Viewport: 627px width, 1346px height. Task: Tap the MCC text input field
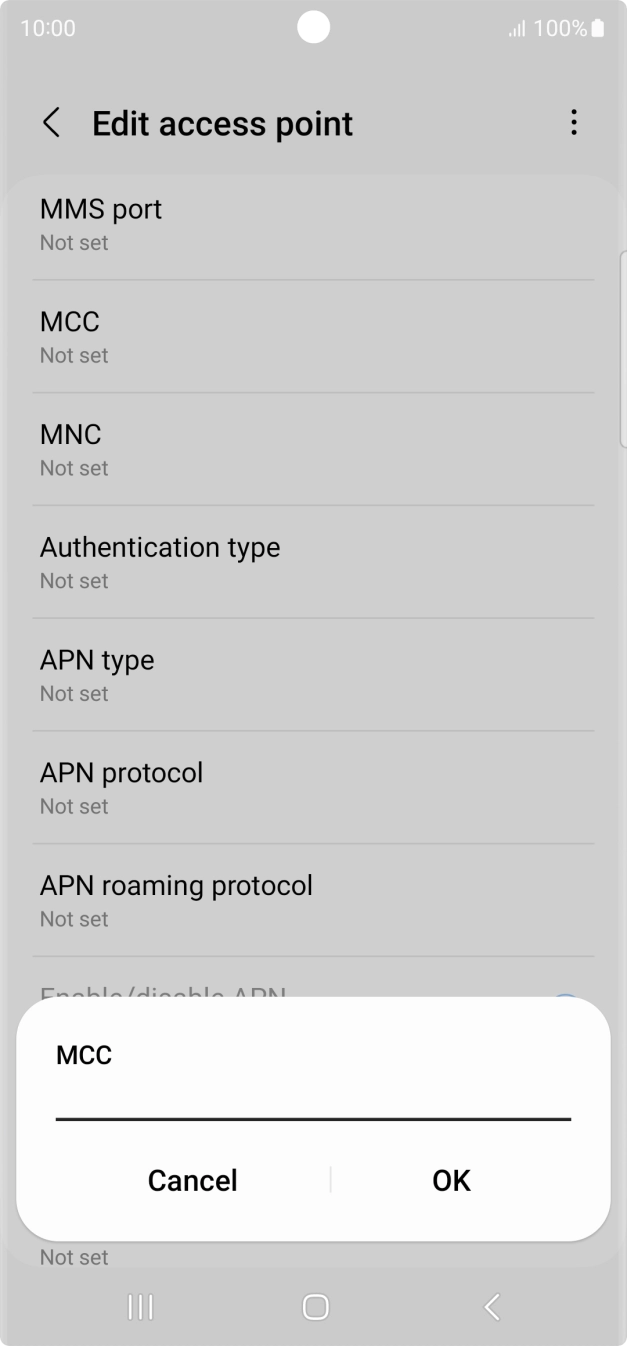(x=313, y=1101)
